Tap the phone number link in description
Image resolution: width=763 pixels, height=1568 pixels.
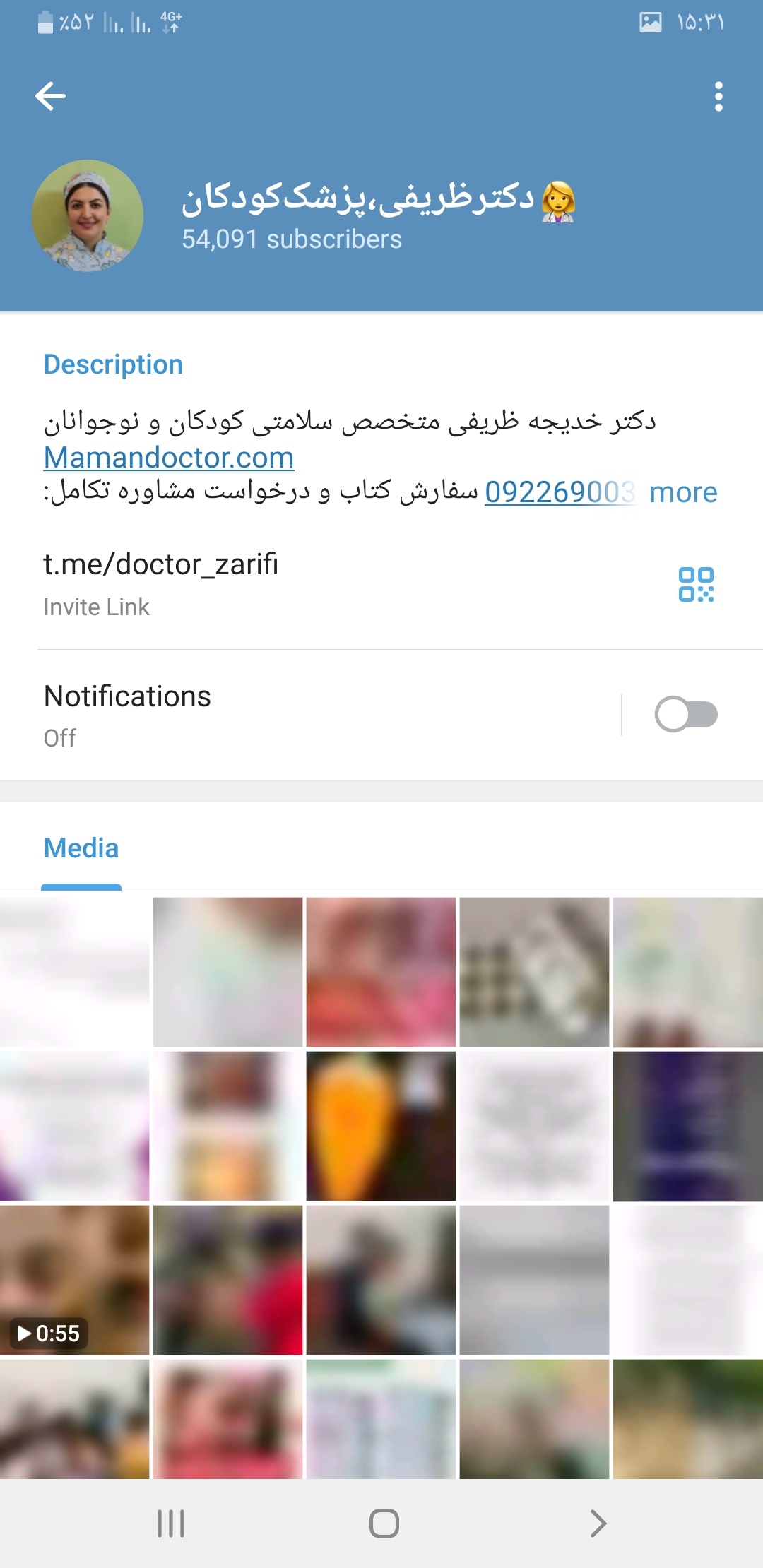coord(559,492)
